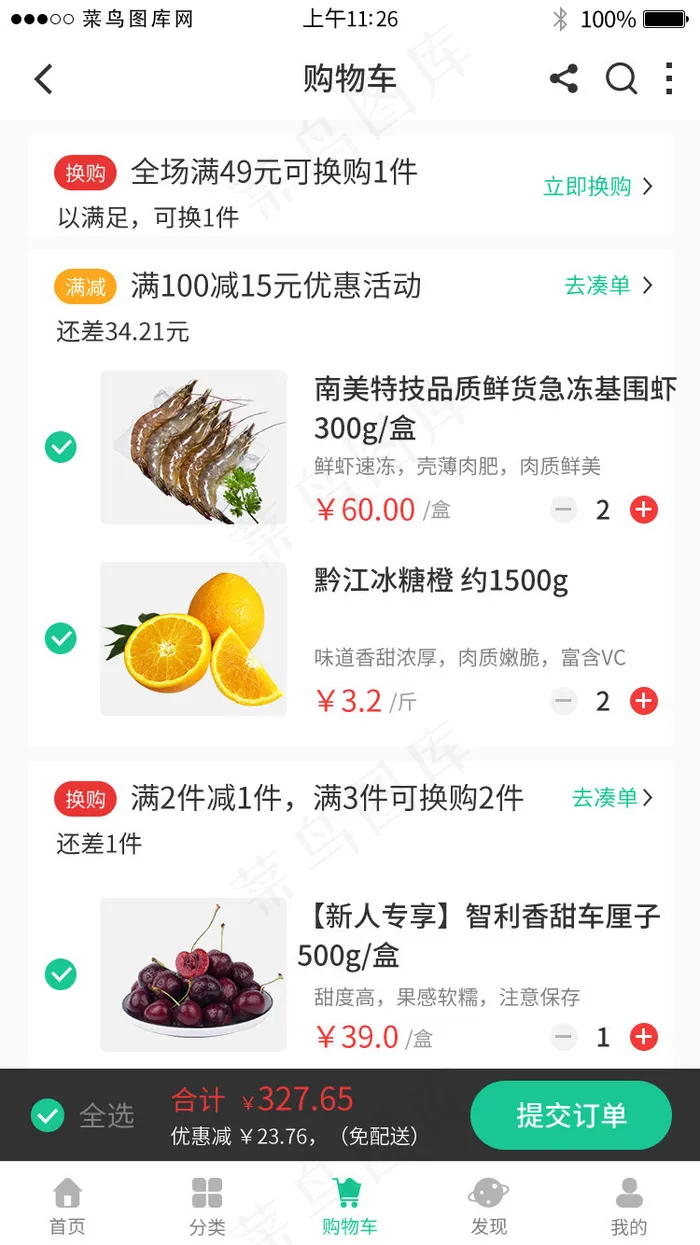Toggle the 全选 select-all checkbox
This screenshot has width=700, height=1245.
[47, 1115]
